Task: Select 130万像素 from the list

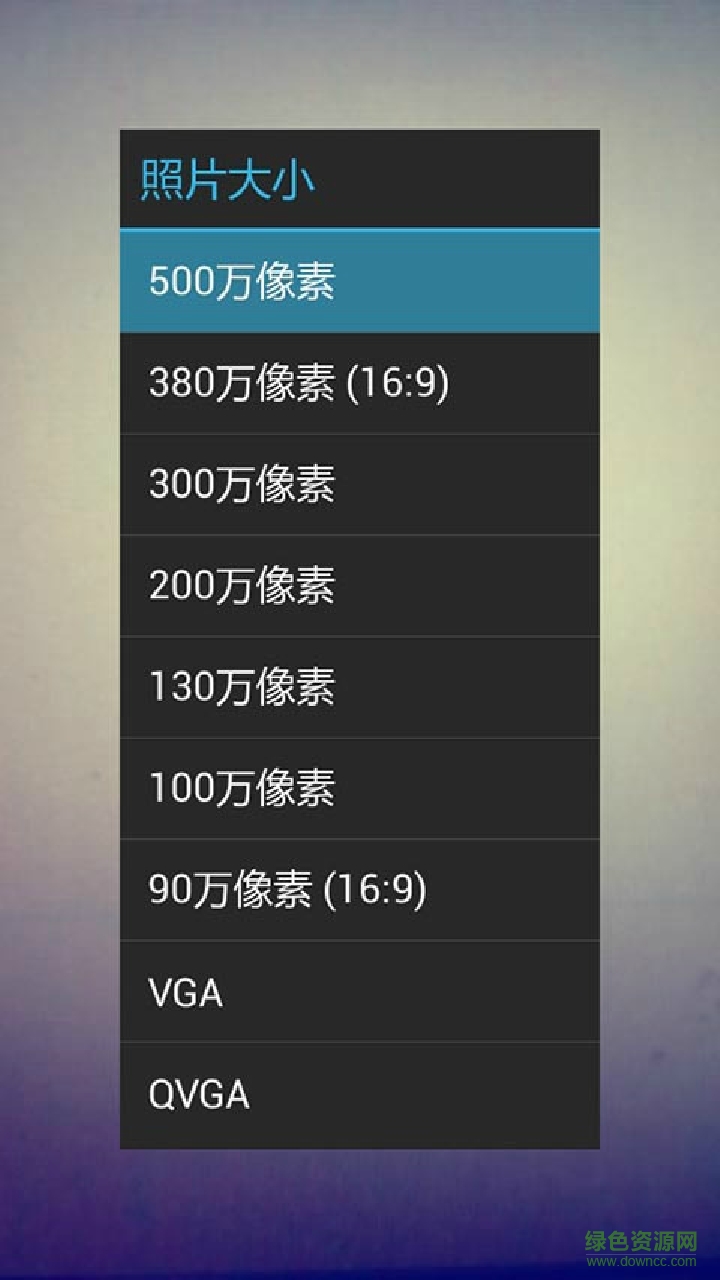Action: (360, 687)
